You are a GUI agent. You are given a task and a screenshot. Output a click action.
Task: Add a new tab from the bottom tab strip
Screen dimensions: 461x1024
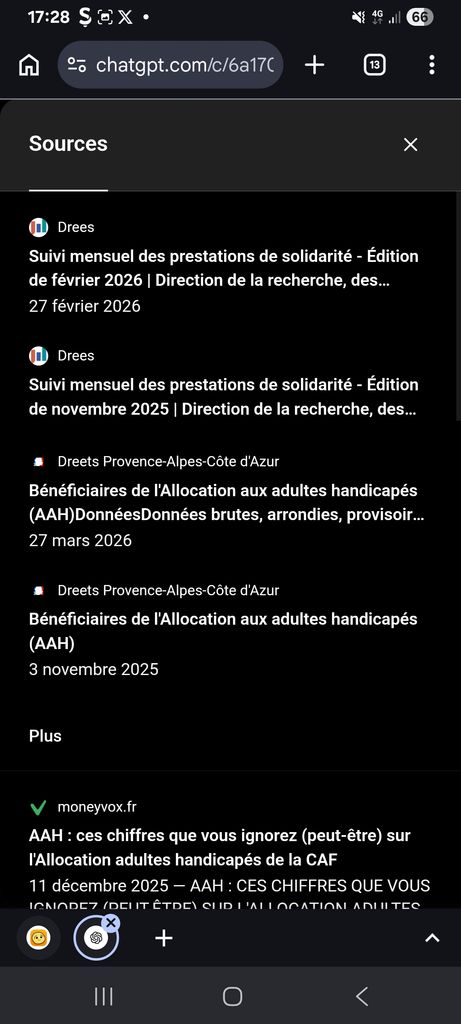163,938
